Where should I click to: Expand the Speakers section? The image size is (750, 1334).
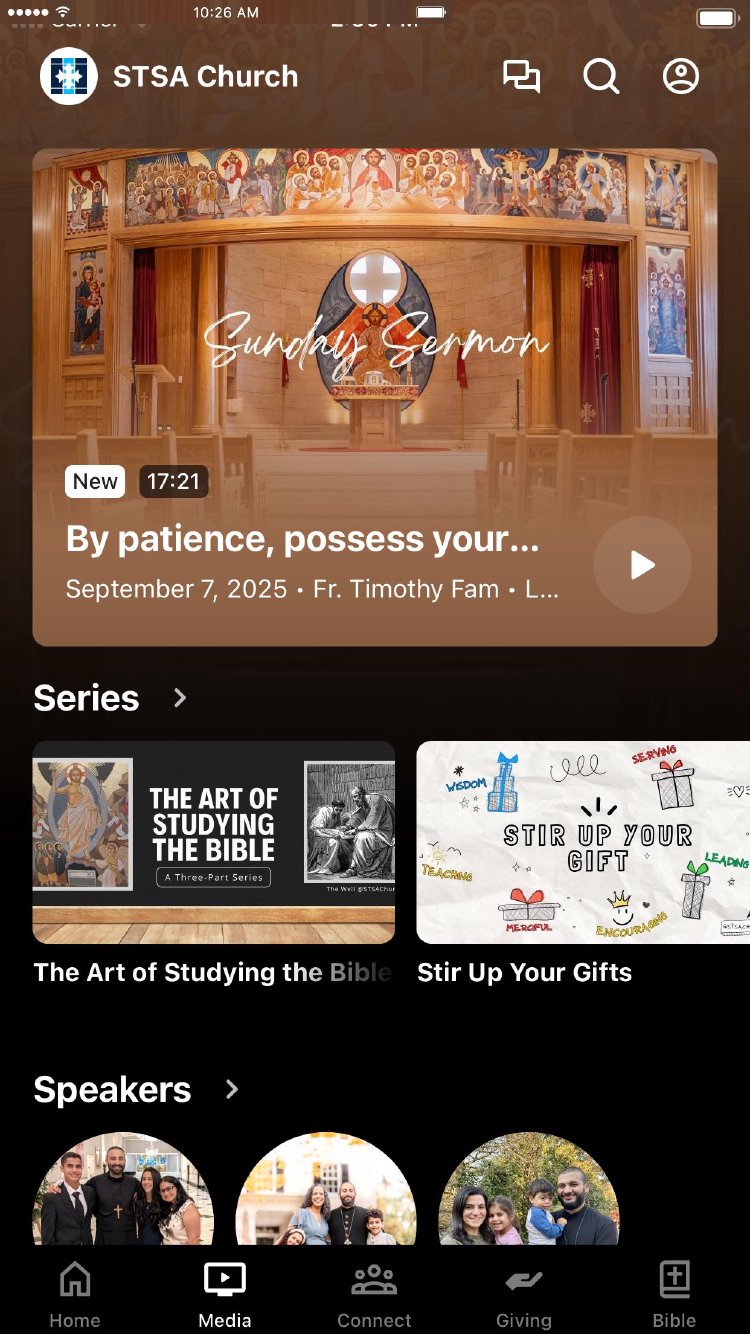pos(232,1089)
